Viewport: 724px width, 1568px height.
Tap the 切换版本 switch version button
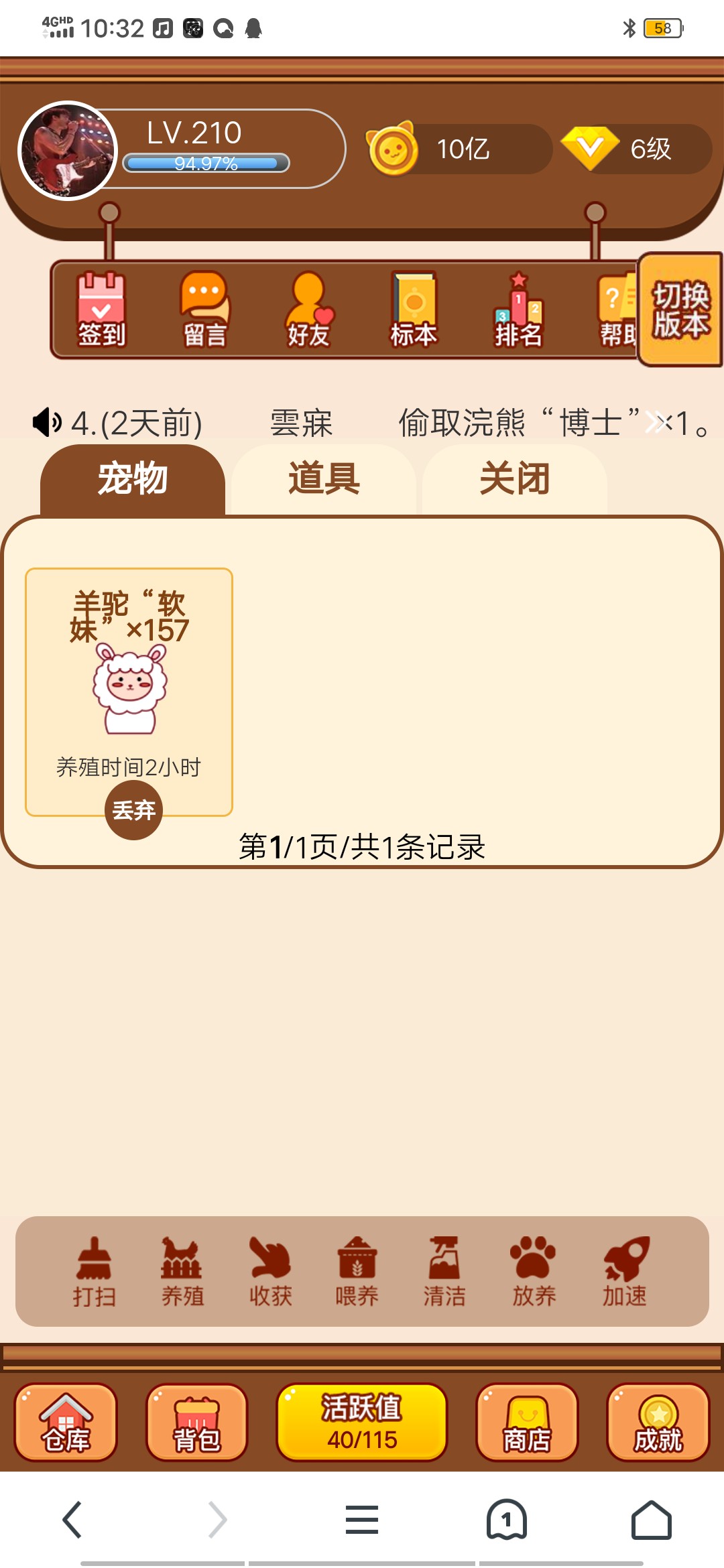680,310
